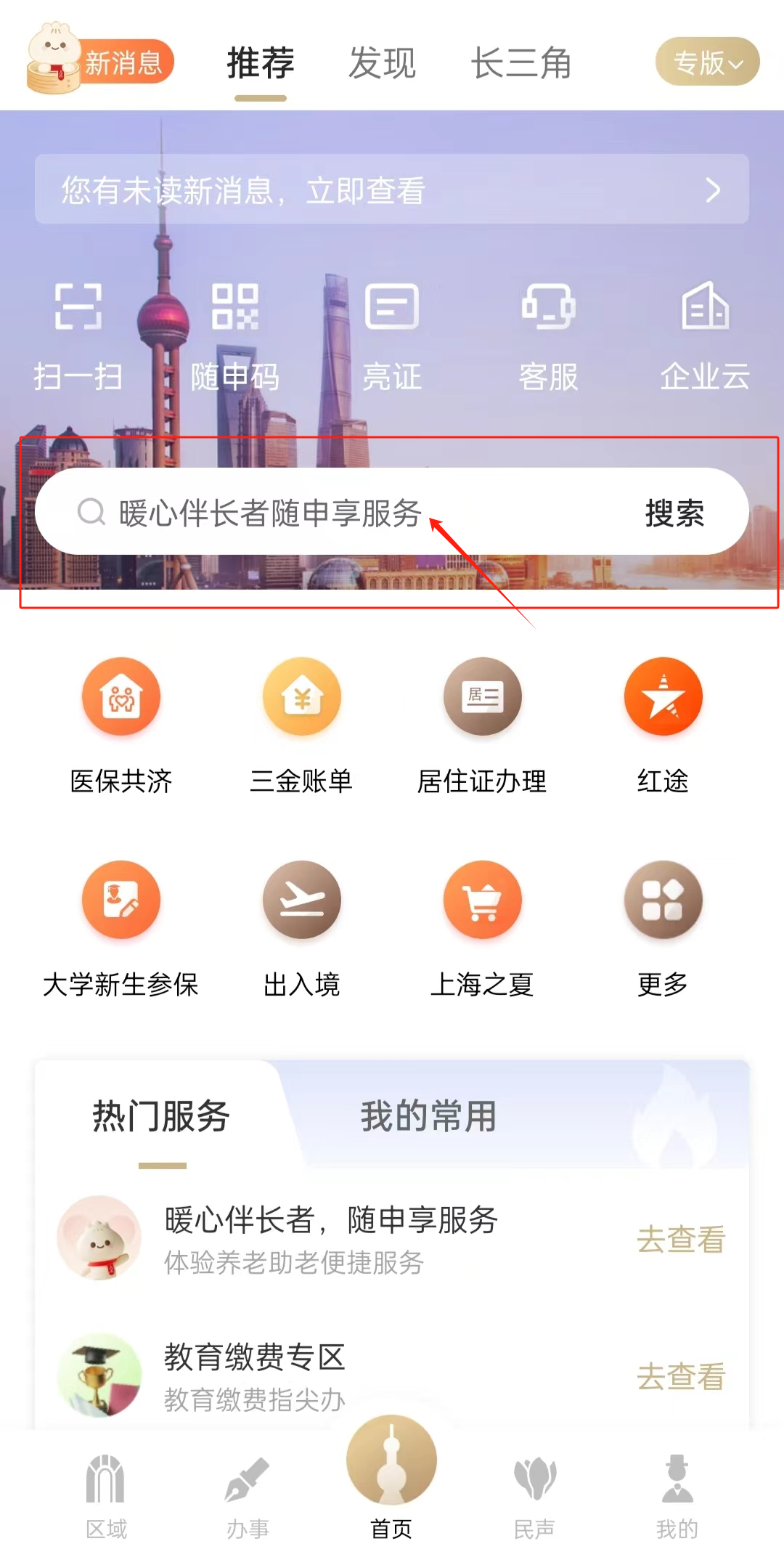Switch to 我的常用 tab
This screenshot has width=784, height=1565.
click(x=428, y=1116)
